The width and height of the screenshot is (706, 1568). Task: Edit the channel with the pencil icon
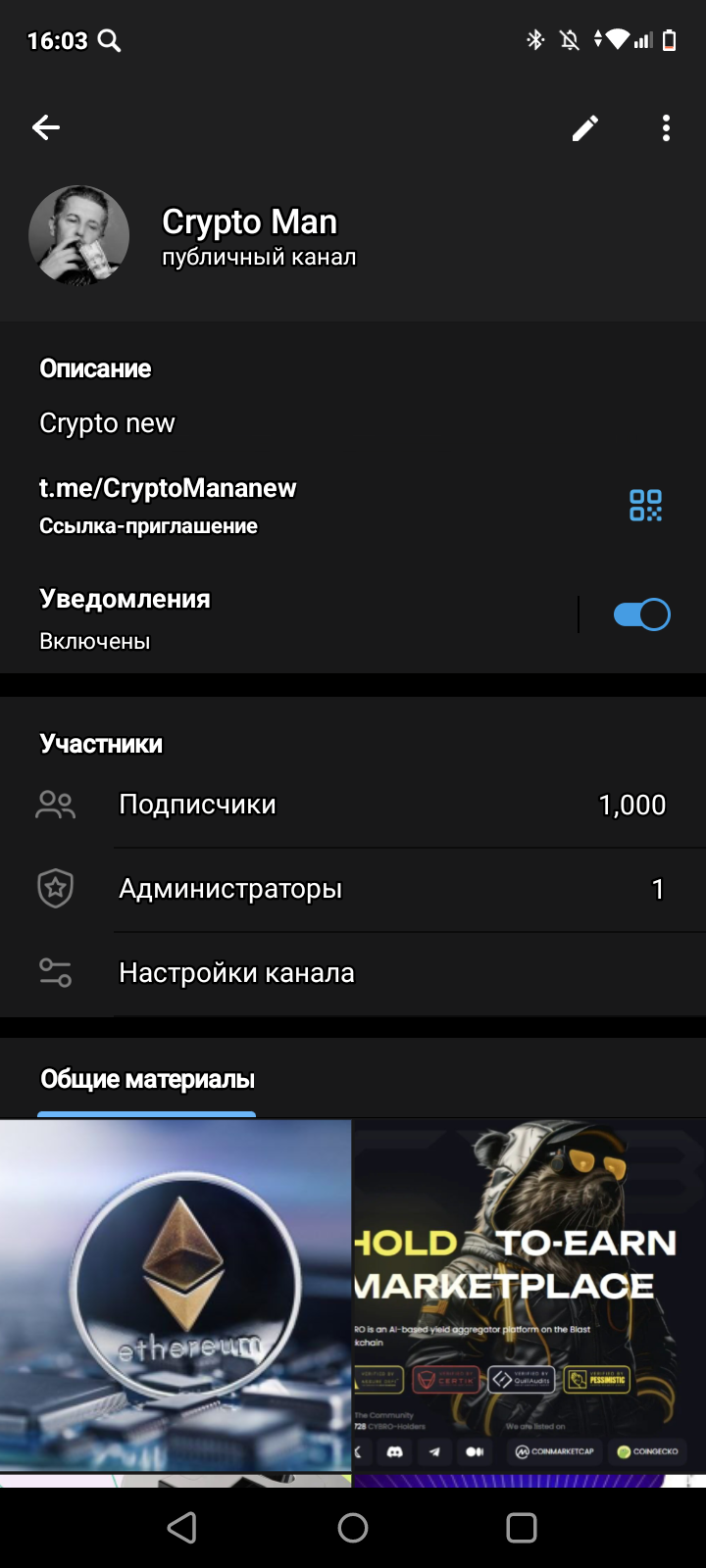[585, 128]
